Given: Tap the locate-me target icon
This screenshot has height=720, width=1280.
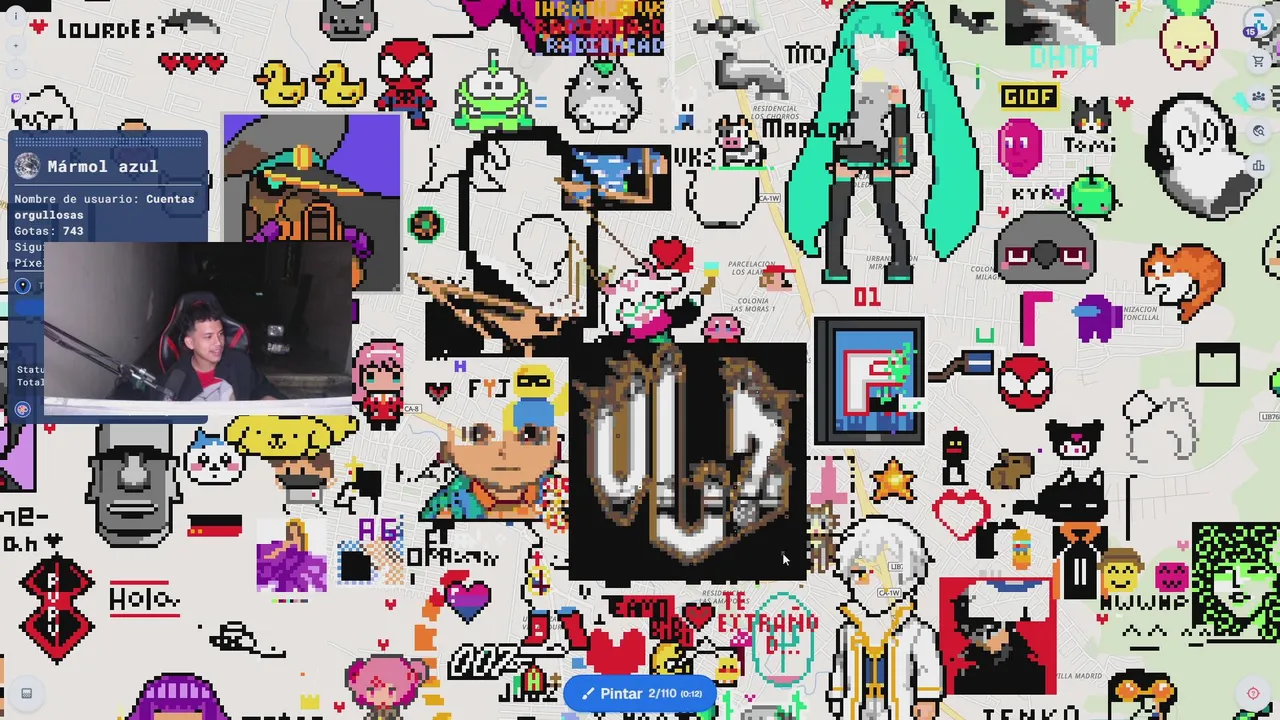Looking at the screenshot, I should click(1253, 693).
